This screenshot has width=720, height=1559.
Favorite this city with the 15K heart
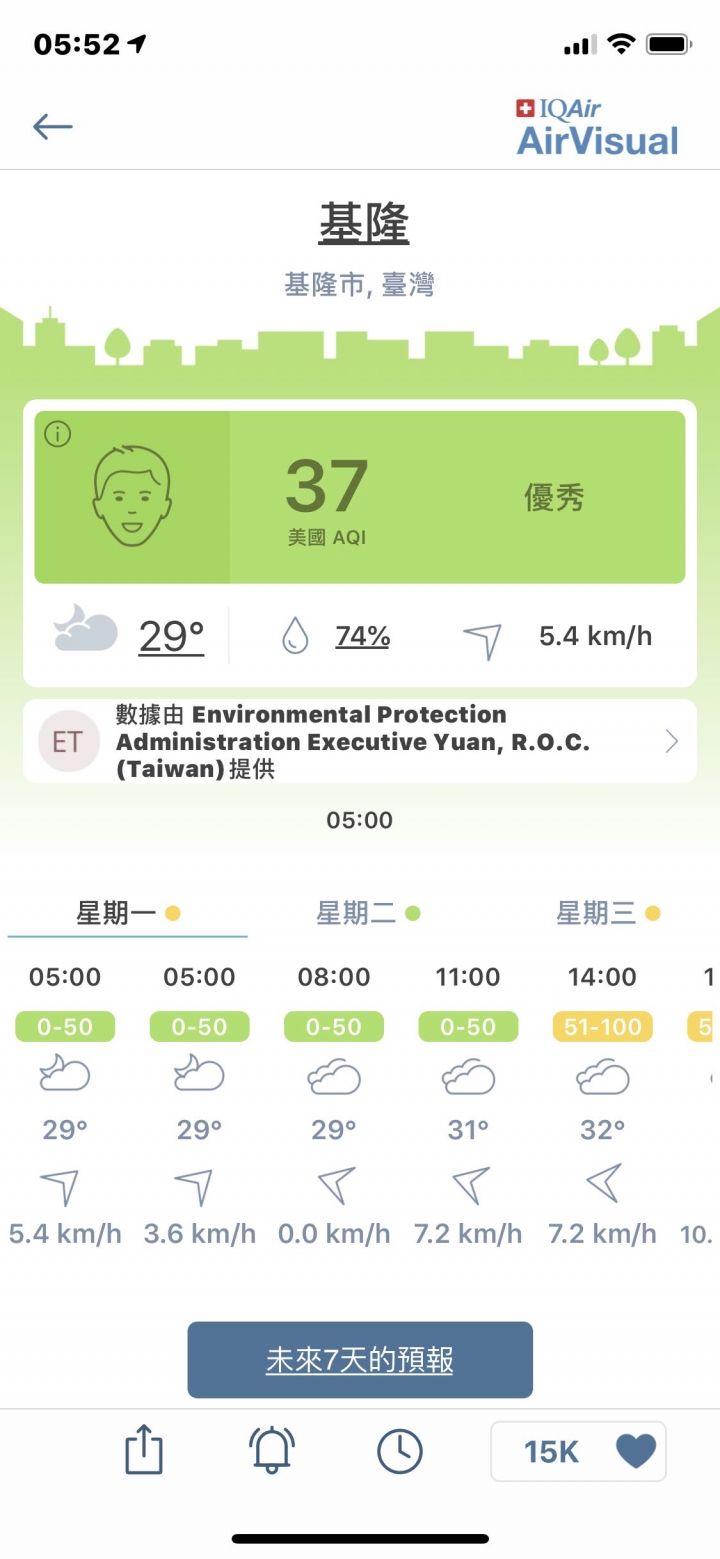coord(578,1451)
